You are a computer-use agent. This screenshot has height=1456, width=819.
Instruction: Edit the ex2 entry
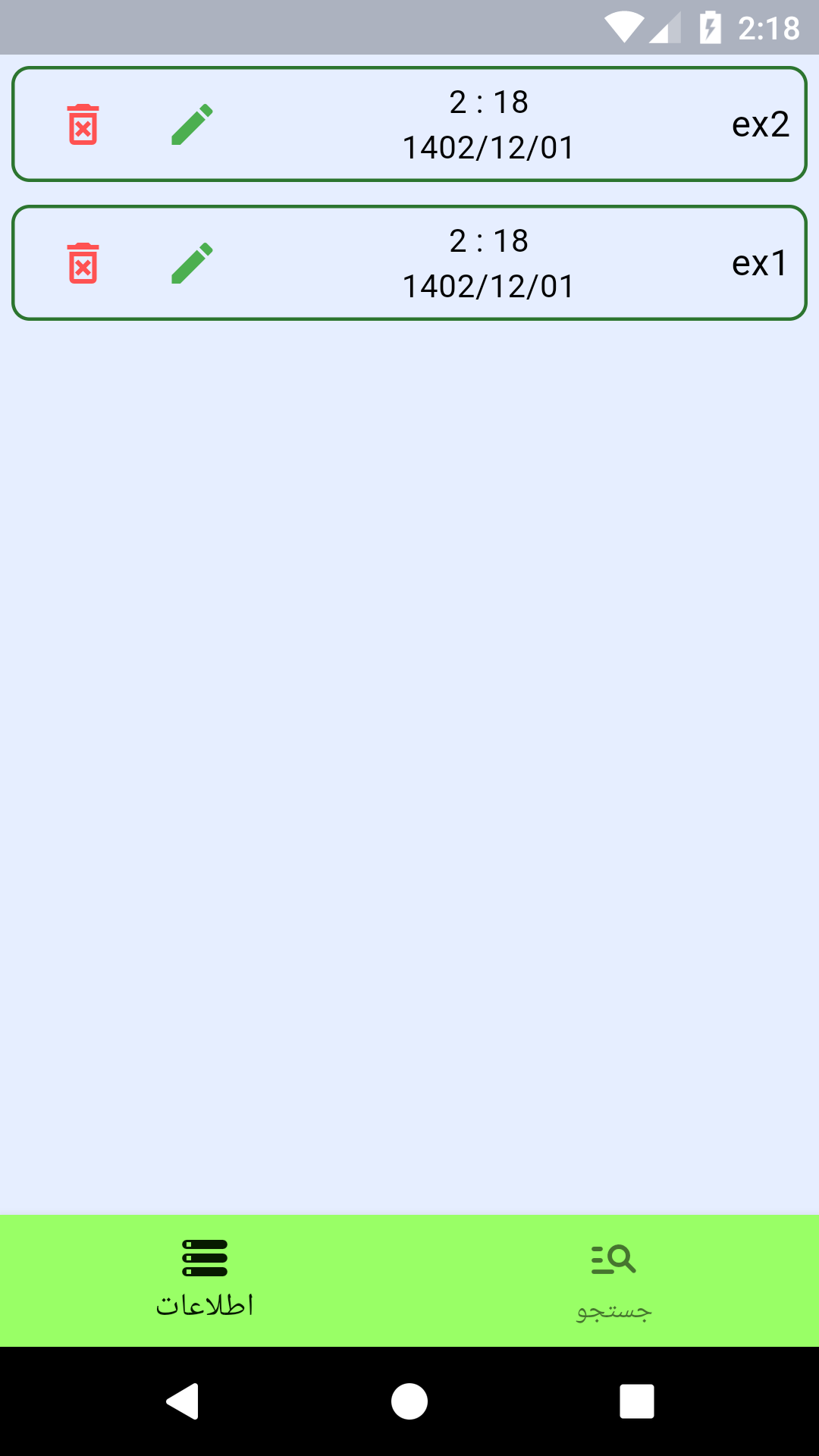[192, 124]
